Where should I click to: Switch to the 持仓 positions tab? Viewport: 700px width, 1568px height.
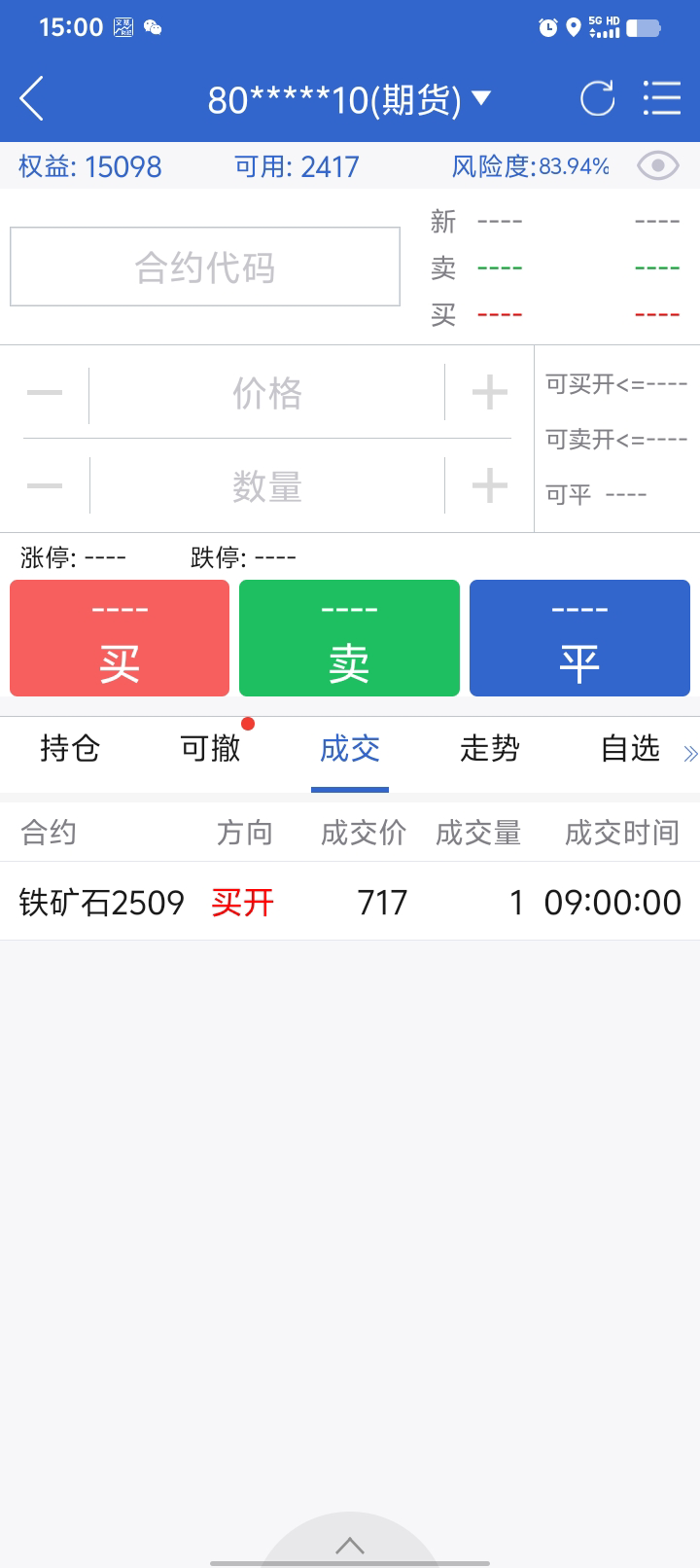pos(70,749)
